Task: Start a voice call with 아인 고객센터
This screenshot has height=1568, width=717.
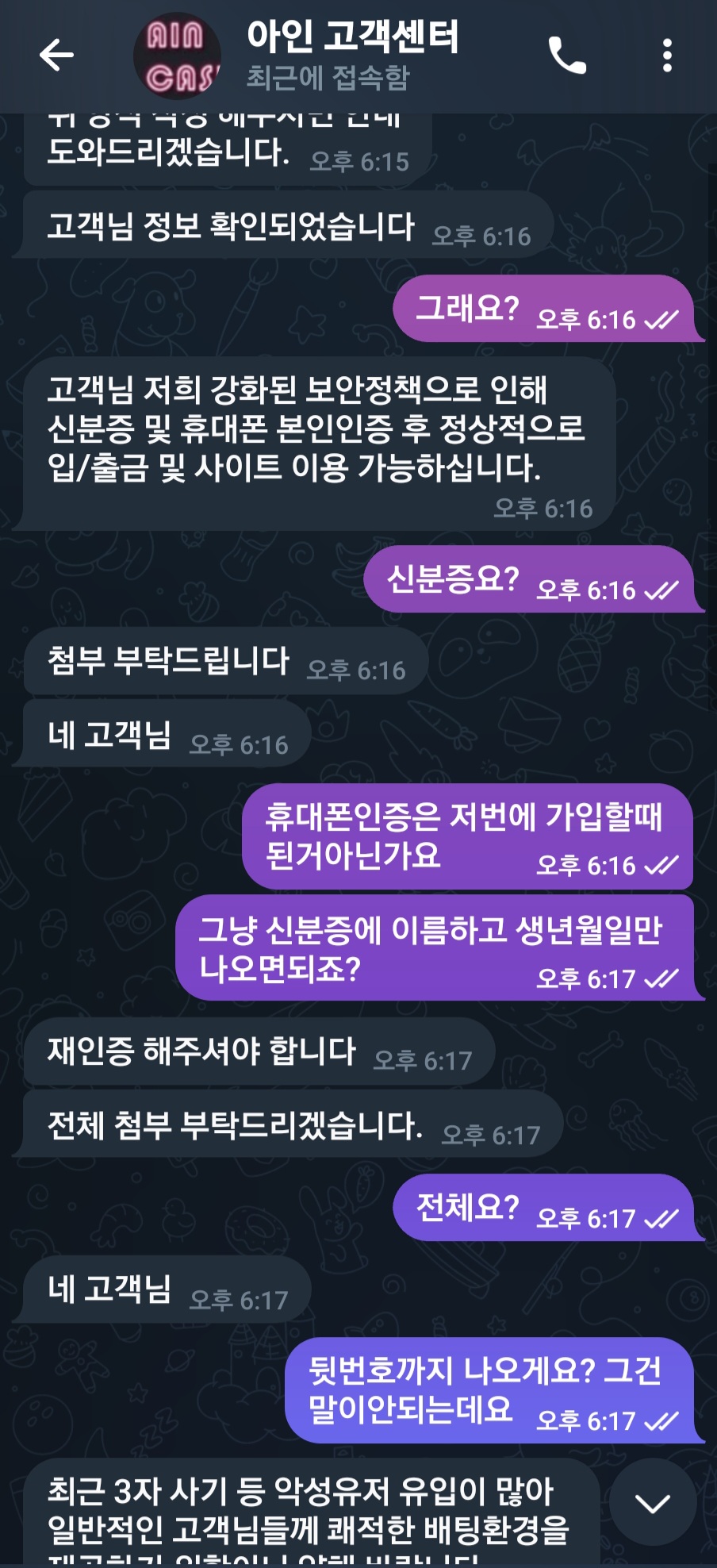Action: (567, 56)
